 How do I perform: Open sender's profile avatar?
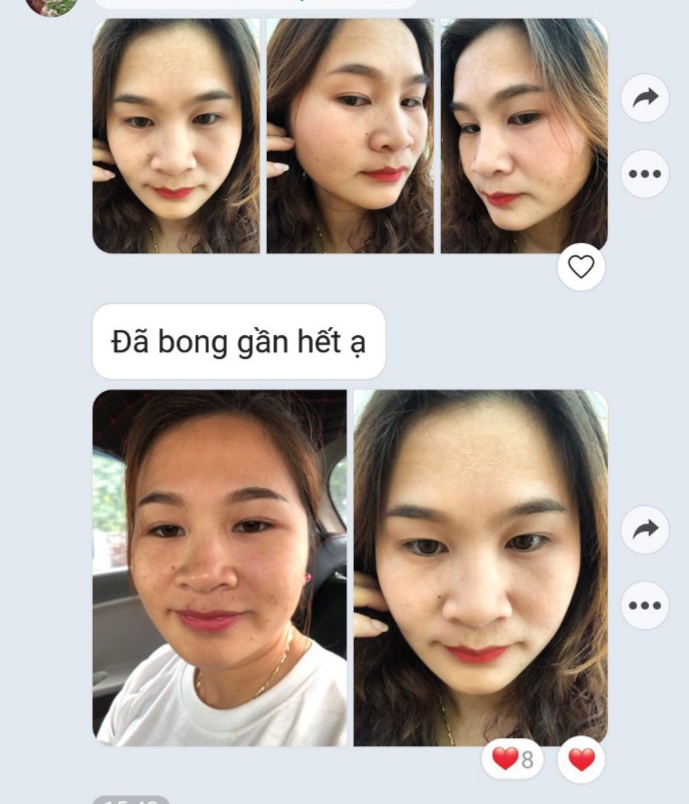tap(51, 5)
